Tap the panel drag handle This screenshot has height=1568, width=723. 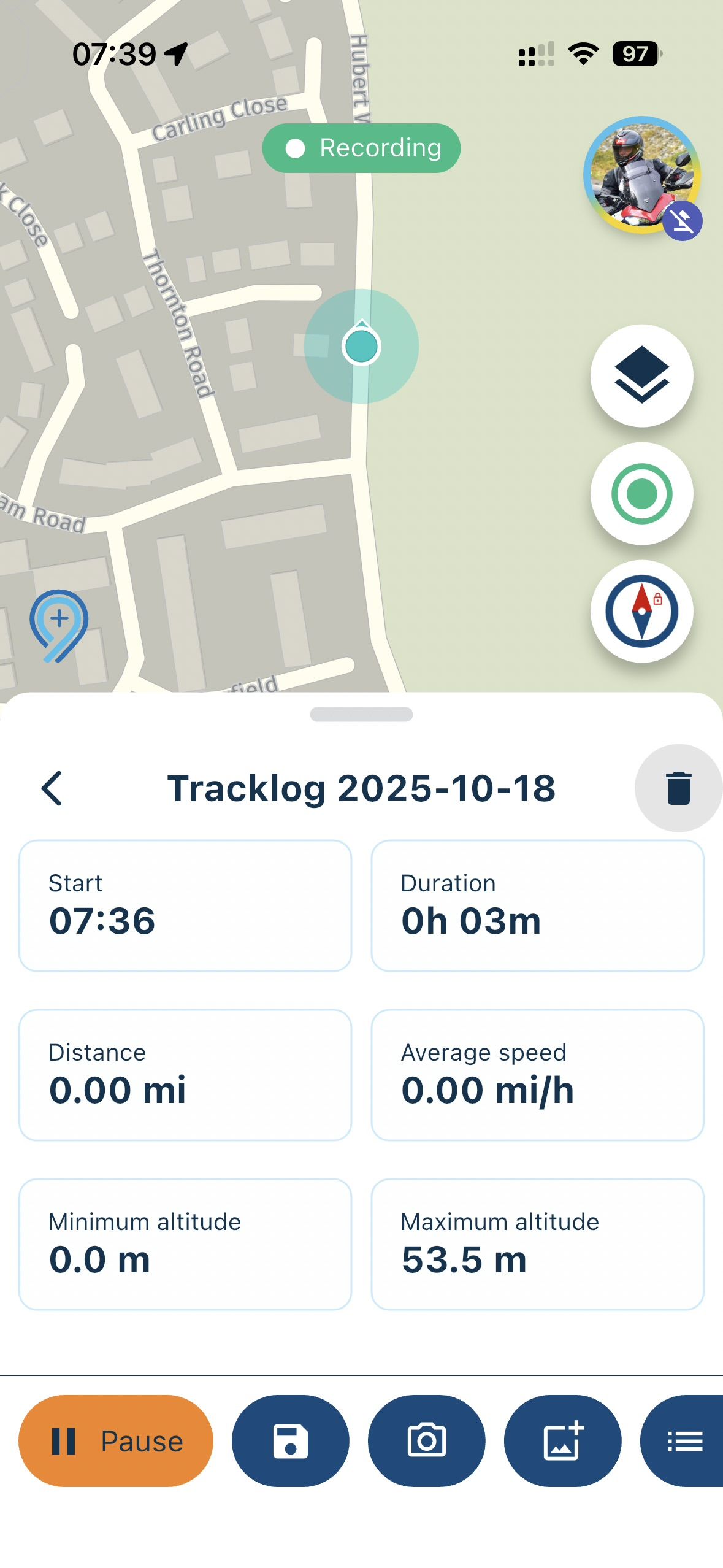pos(361,714)
